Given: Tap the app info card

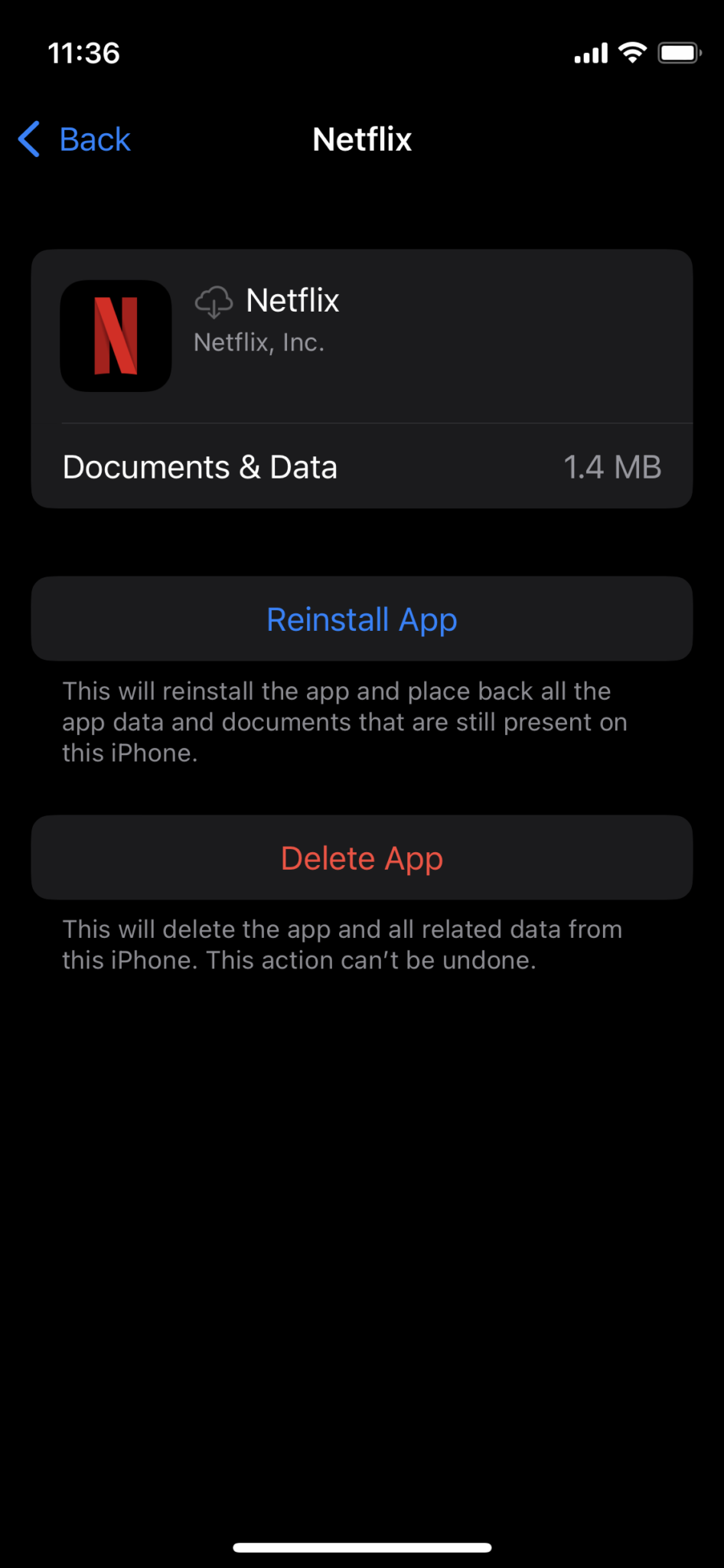Looking at the screenshot, I should tap(361, 378).
